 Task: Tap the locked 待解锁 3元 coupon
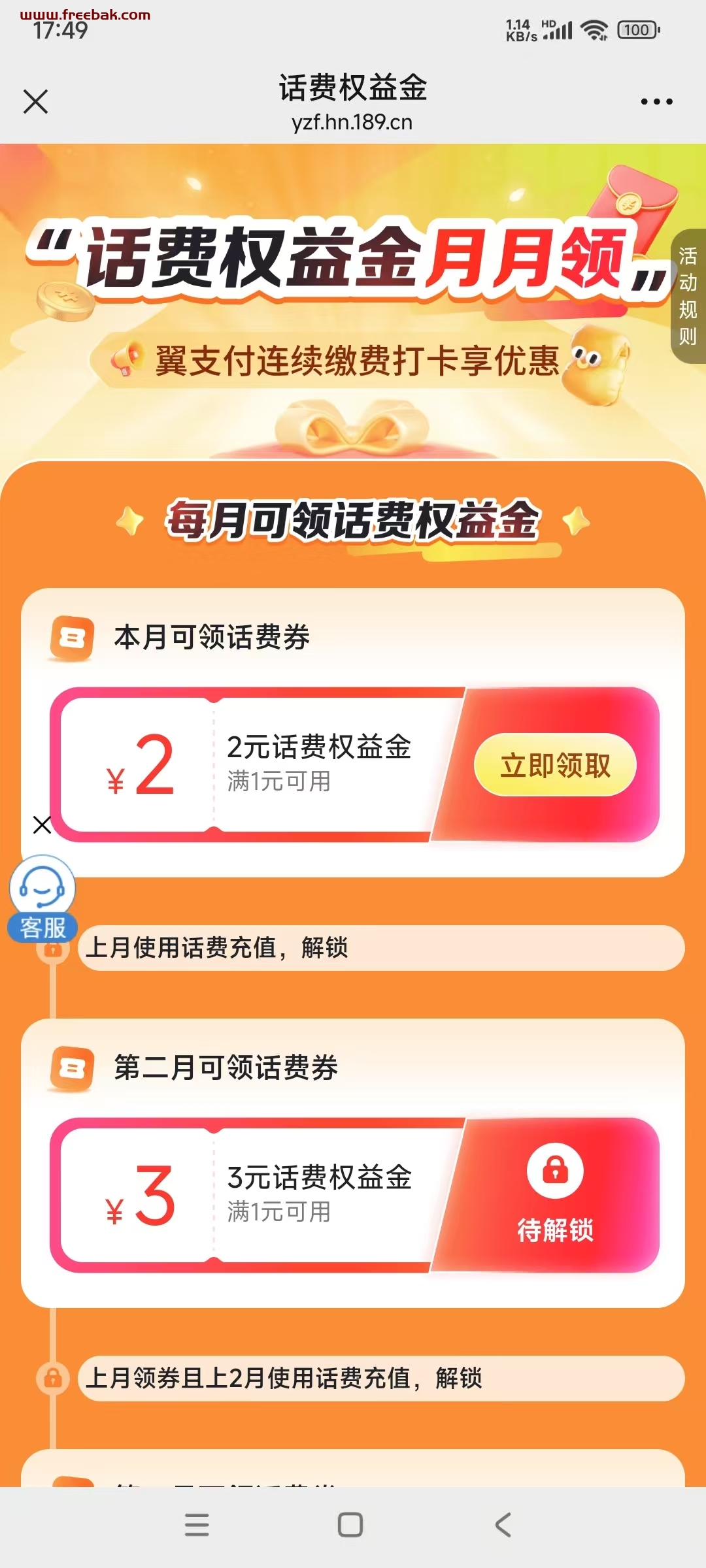pyautogui.click(x=555, y=1194)
